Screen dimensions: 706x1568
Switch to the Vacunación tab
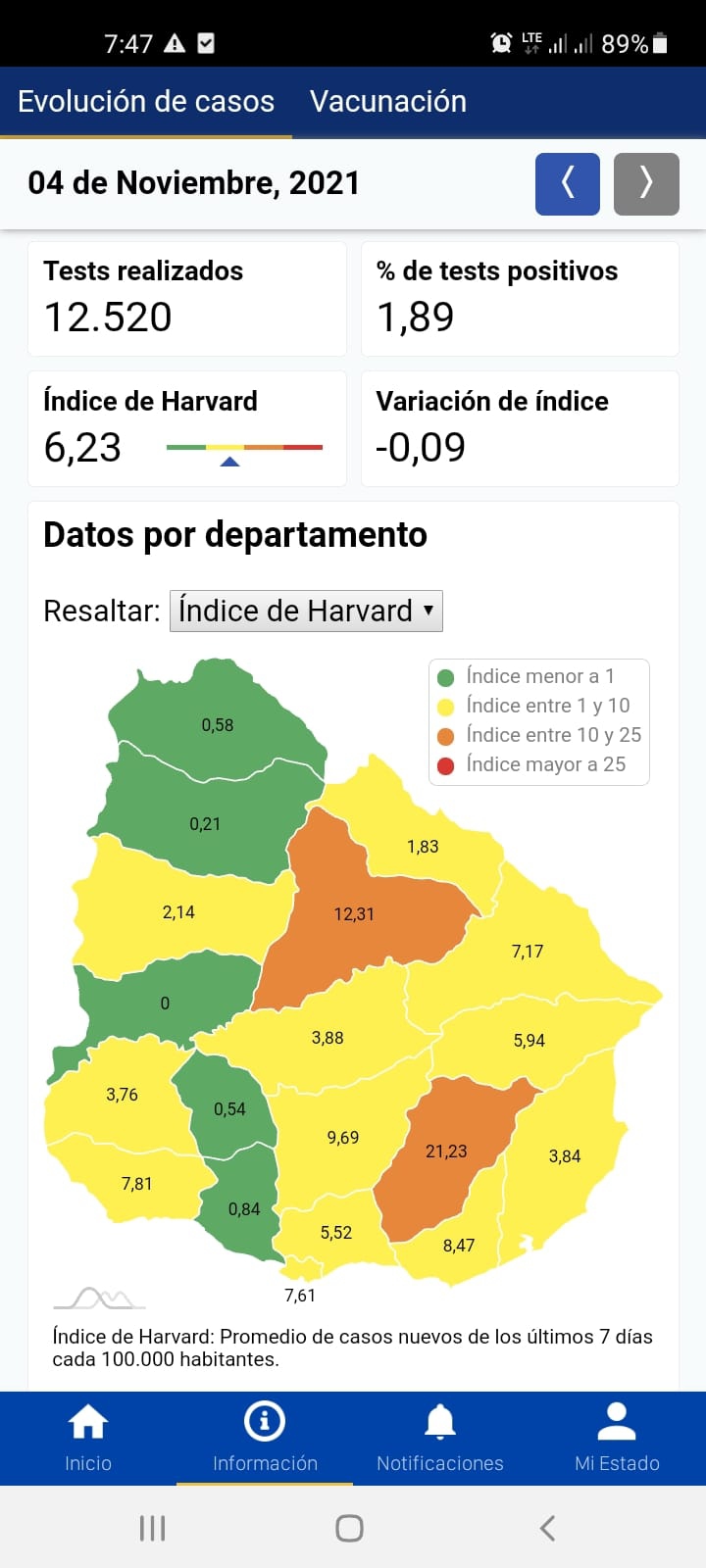coord(387,100)
